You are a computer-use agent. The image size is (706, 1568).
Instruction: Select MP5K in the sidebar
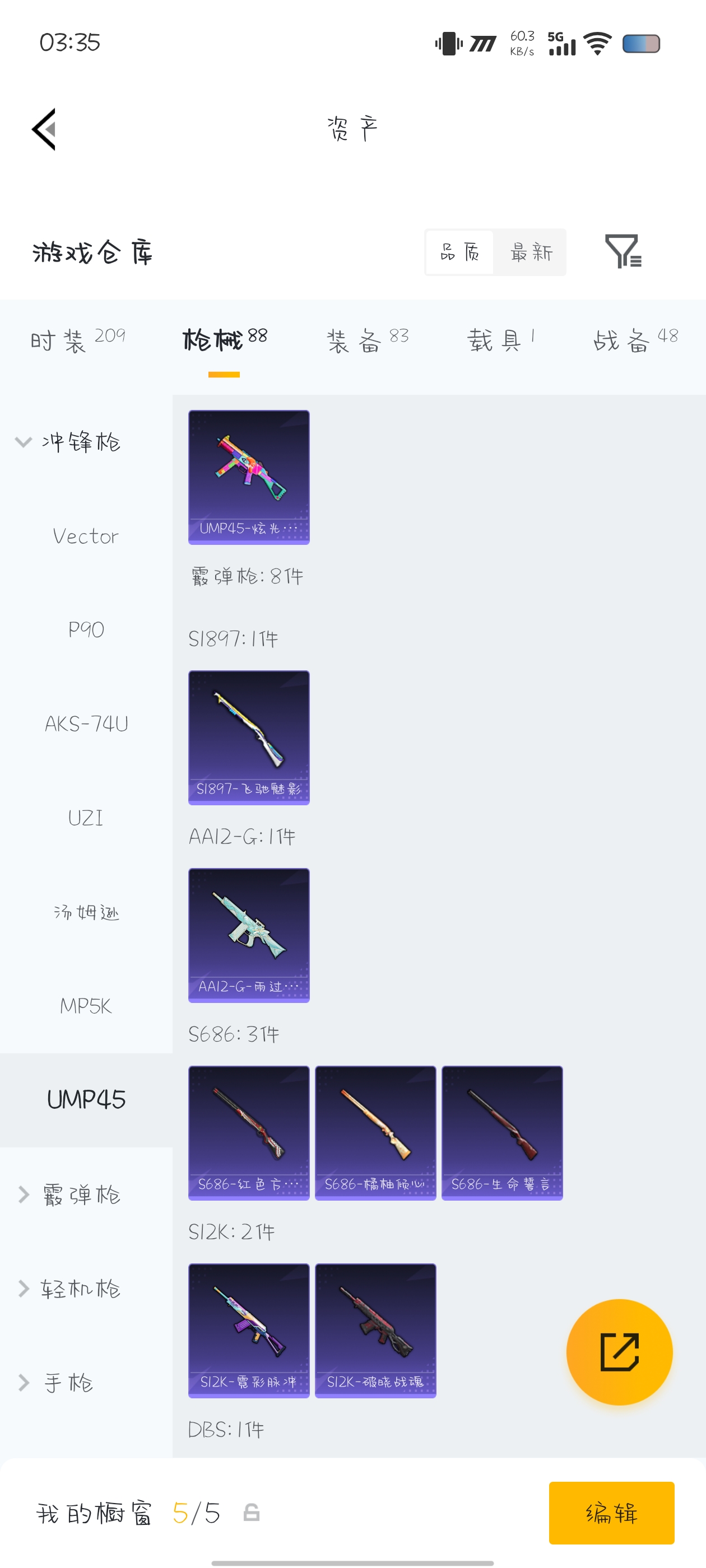(x=86, y=1006)
